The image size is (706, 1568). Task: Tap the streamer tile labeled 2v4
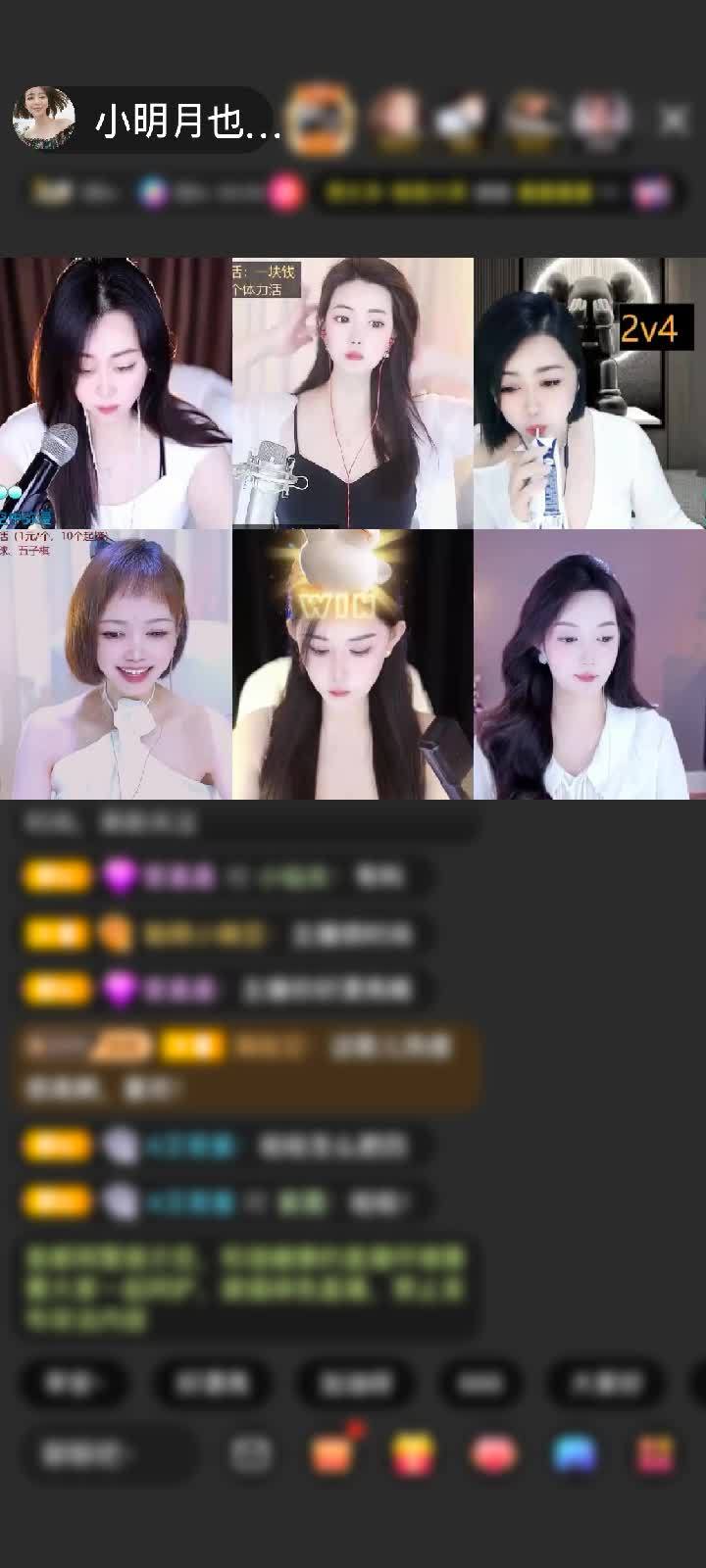coord(589,393)
